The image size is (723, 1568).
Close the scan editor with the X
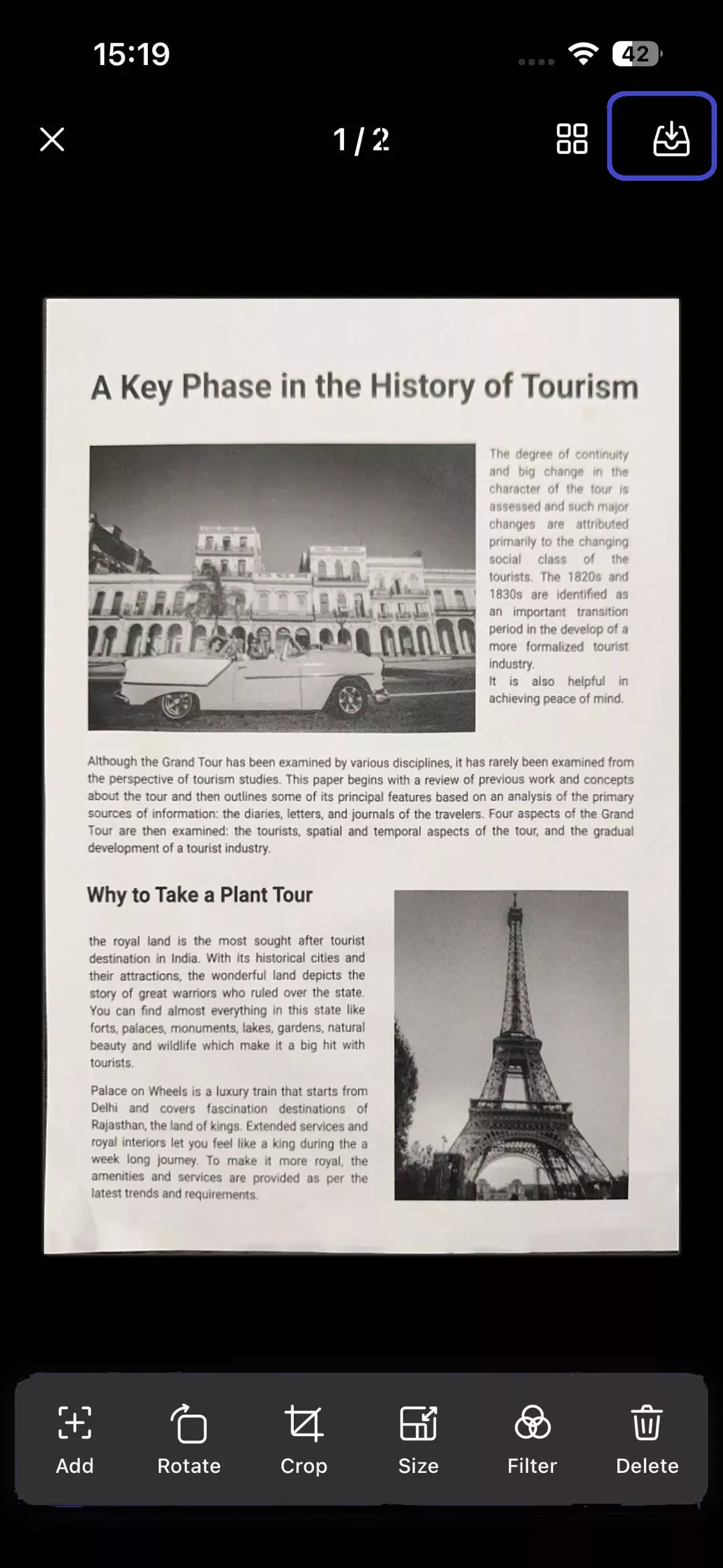pyautogui.click(x=52, y=139)
